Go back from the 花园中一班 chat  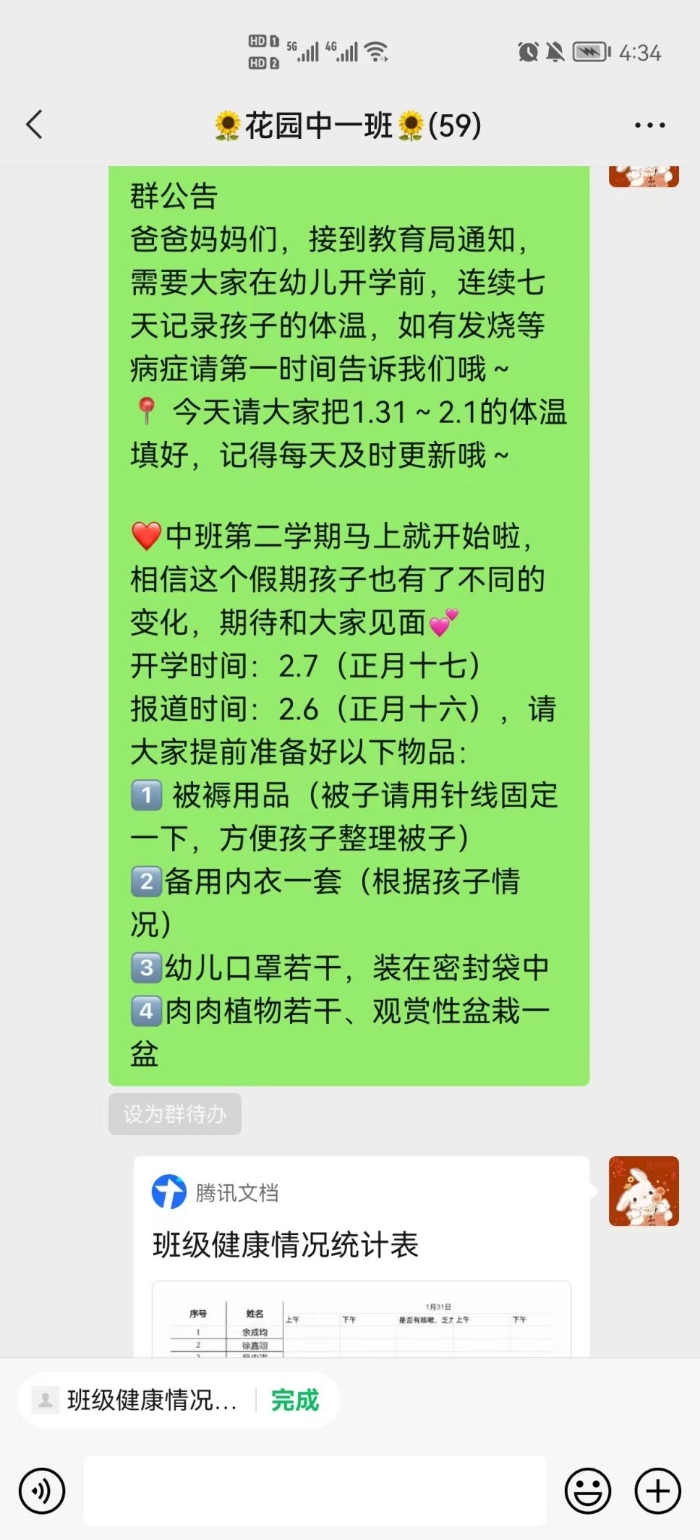(35, 126)
